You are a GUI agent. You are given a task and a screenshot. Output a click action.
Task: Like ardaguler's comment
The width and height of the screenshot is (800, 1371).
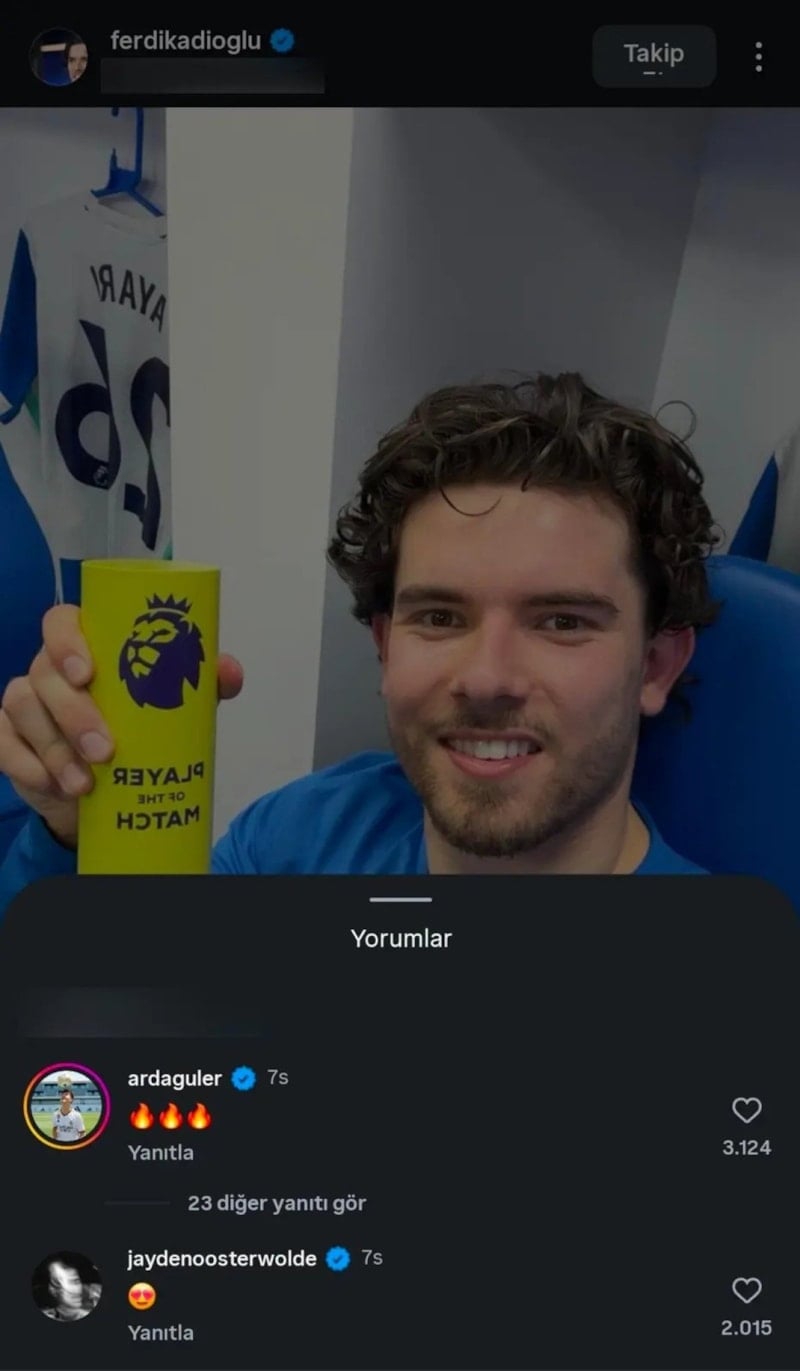pyautogui.click(x=747, y=1110)
